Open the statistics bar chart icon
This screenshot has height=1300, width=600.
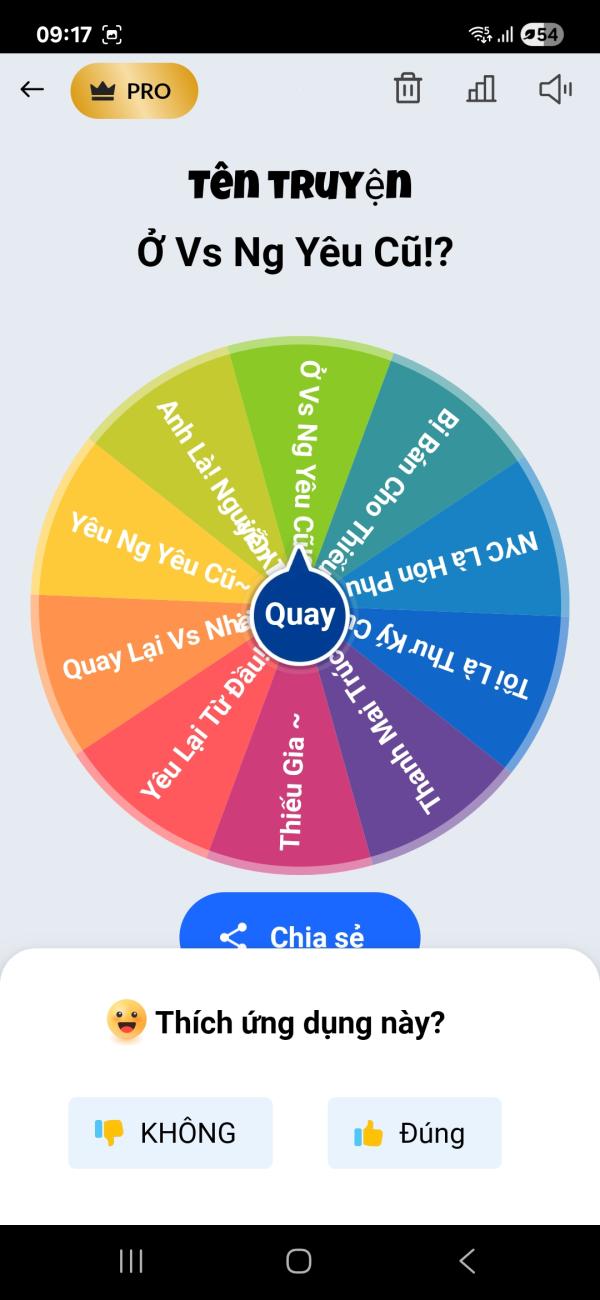[481, 89]
